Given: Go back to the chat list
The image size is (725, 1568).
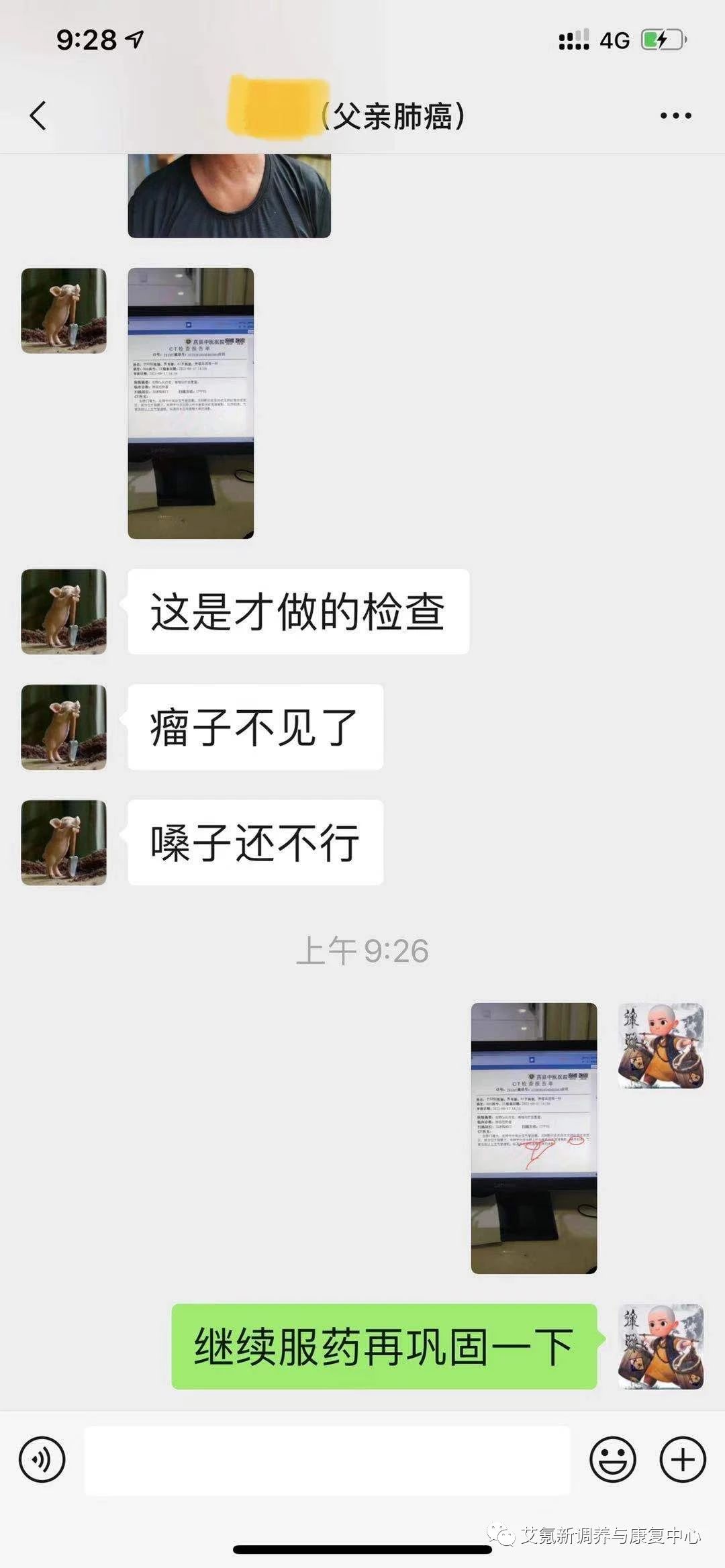Looking at the screenshot, I should [38, 115].
